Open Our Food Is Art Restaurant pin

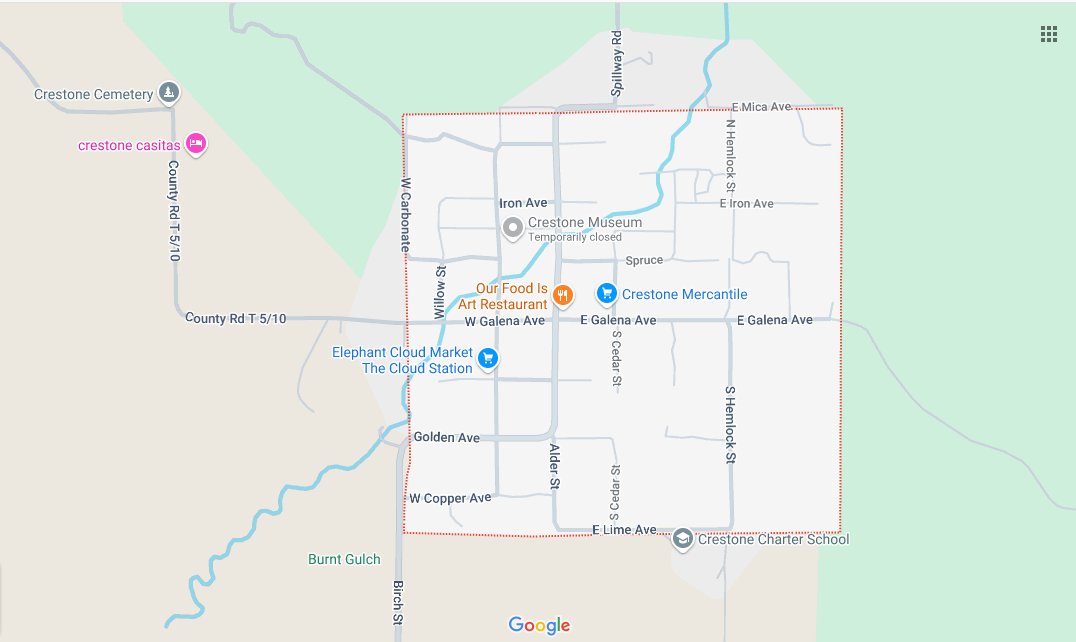(563, 294)
